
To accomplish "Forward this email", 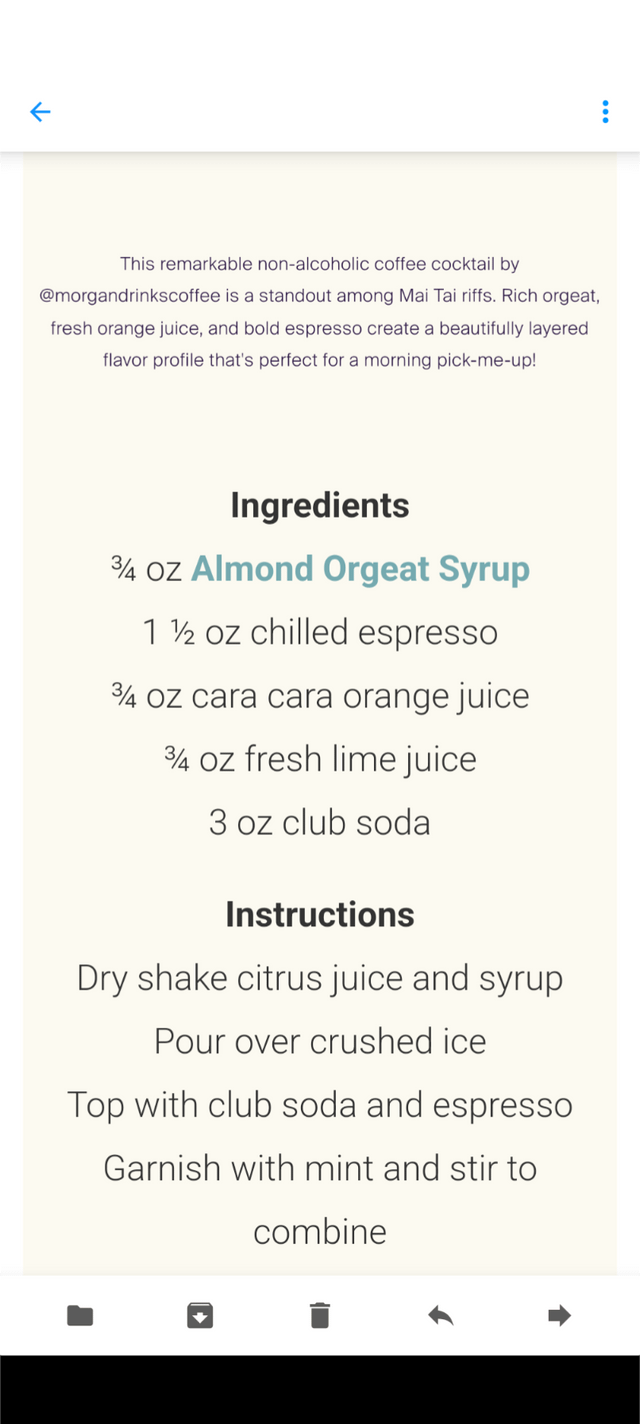I will click(x=560, y=1316).
